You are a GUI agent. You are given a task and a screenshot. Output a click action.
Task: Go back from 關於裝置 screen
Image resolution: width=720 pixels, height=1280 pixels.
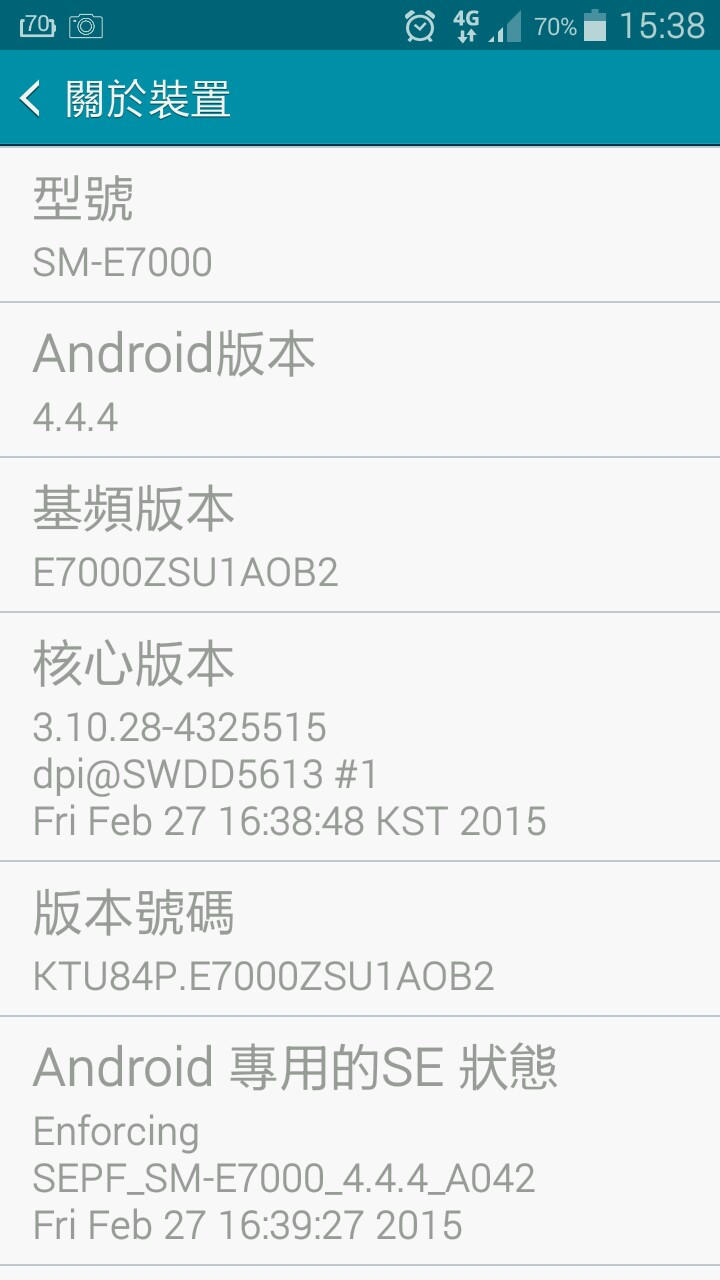[x=32, y=98]
